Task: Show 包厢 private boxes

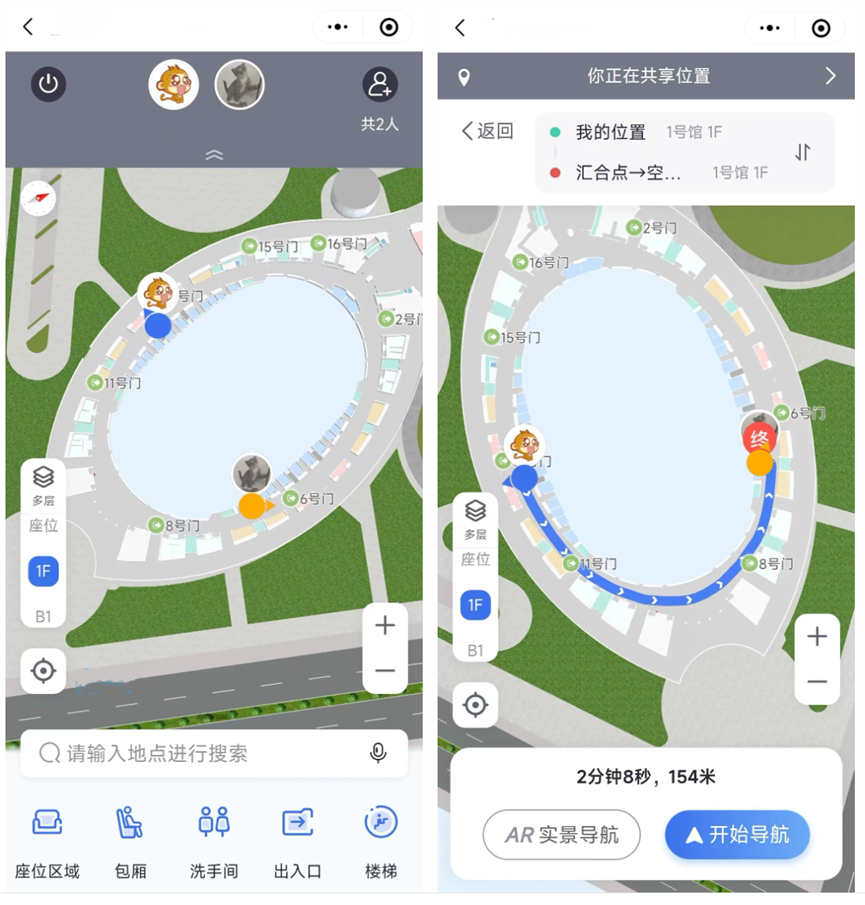Action: pos(130,840)
